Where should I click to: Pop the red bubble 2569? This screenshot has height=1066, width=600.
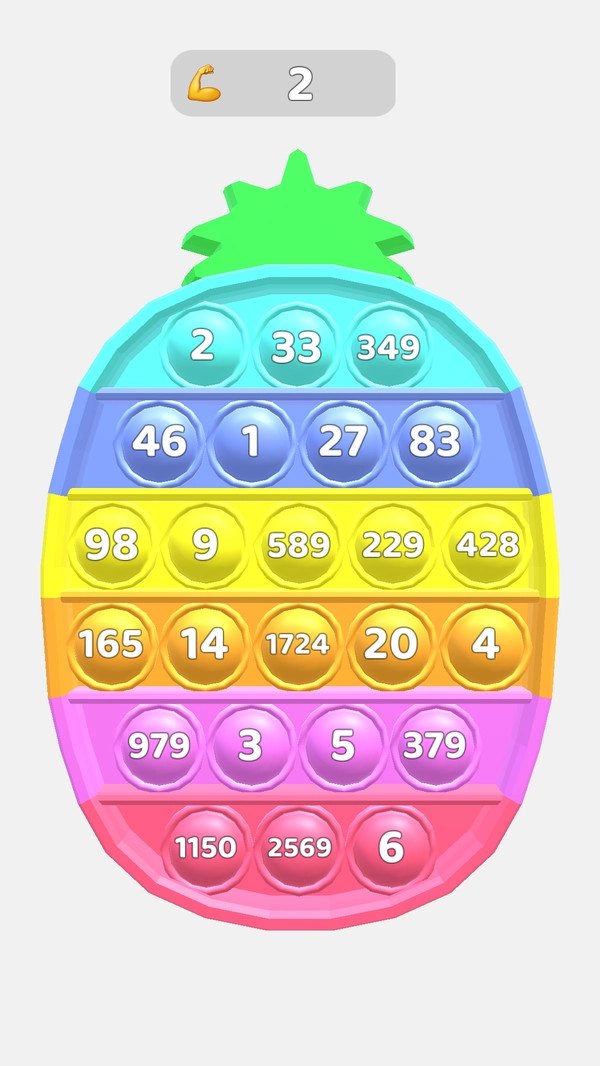point(299,848)
